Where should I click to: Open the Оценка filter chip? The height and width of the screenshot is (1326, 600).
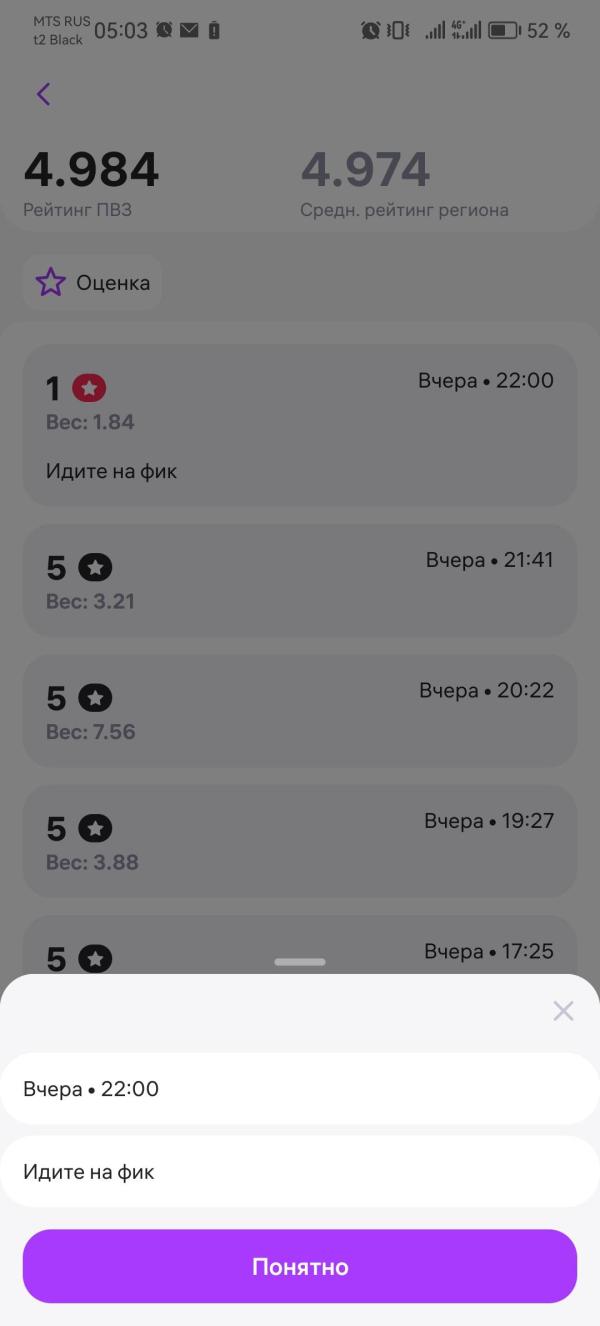[x=93, y=283]
